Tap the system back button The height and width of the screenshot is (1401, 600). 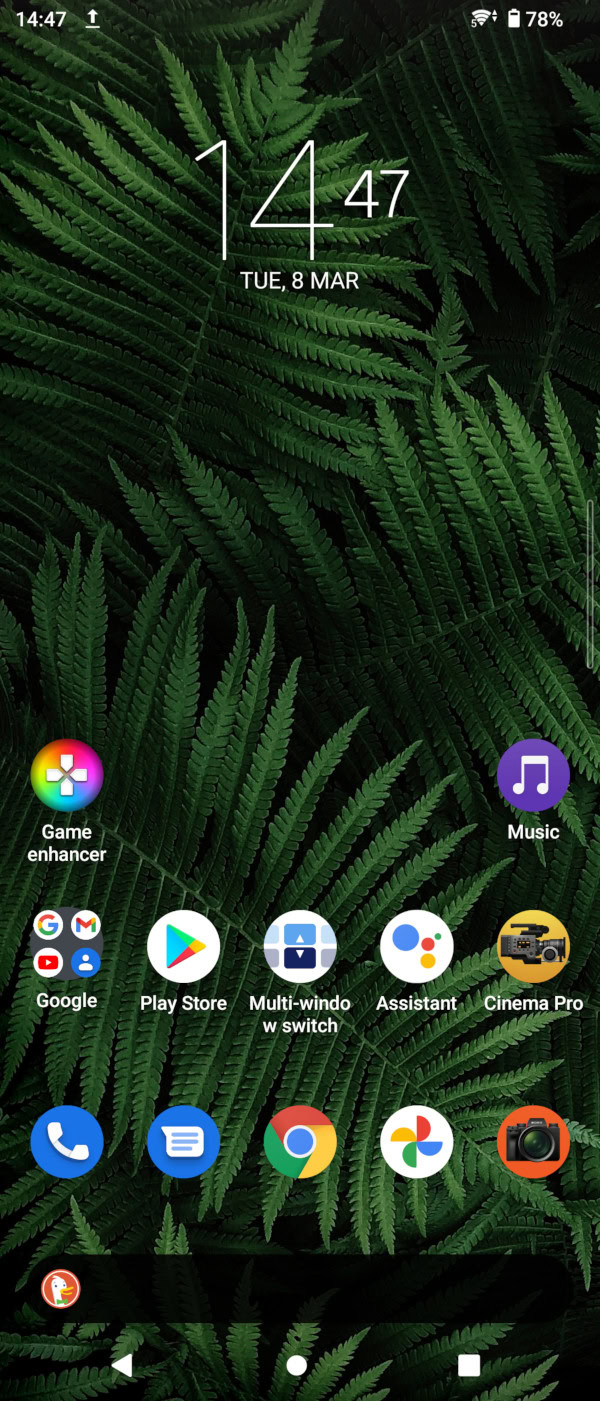(122, 1365)
